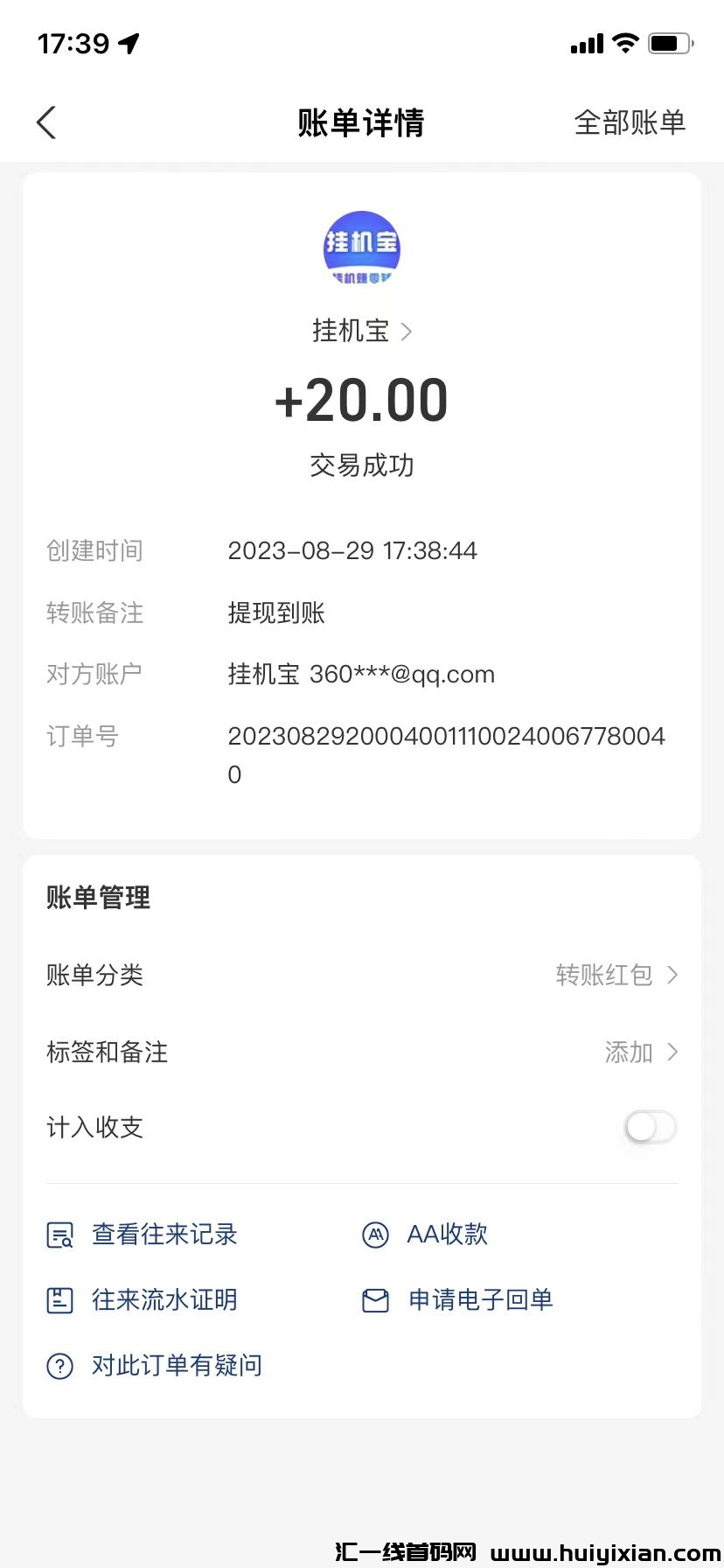
Task: Enable counting this bill into income
Action: click(650, 1127)
